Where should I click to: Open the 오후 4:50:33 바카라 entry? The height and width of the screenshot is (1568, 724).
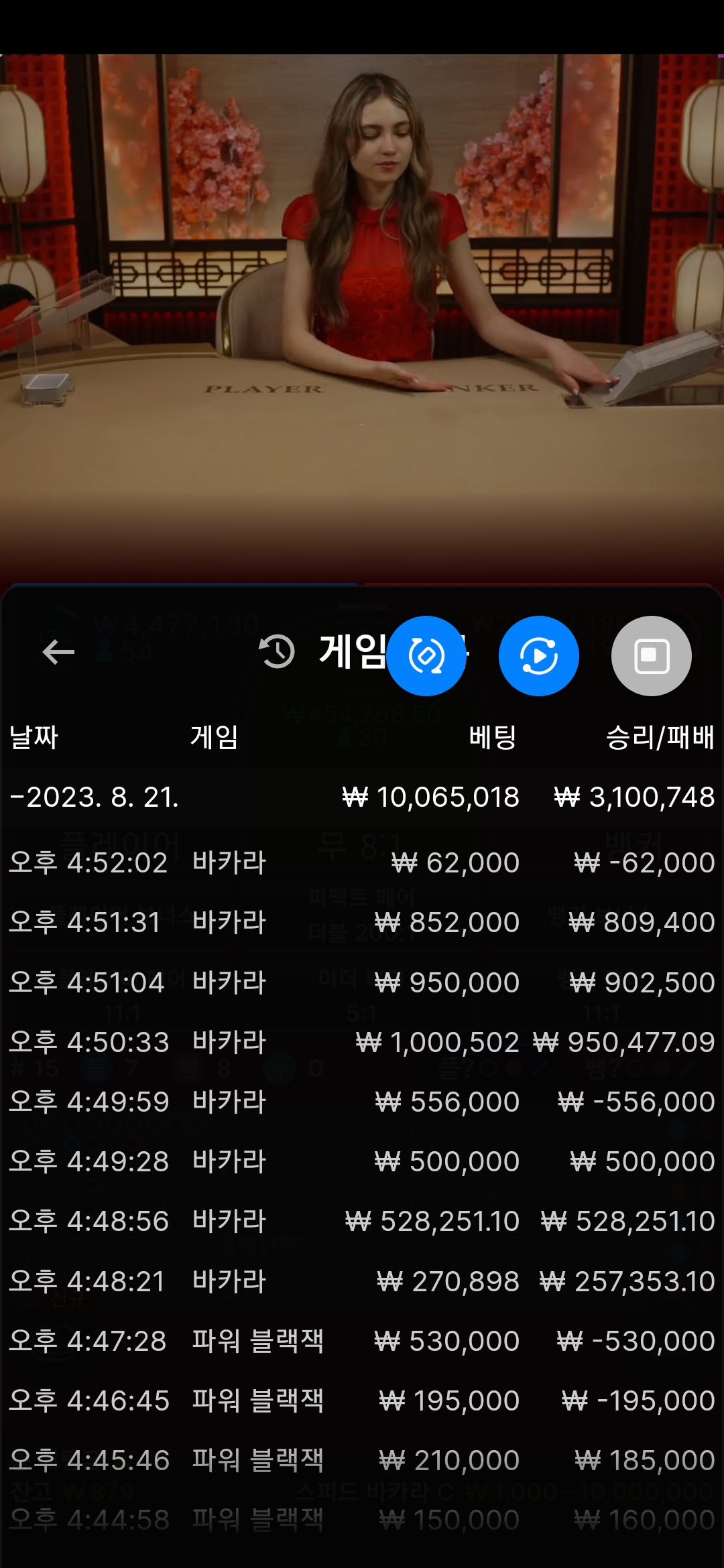pos(362,1042)
